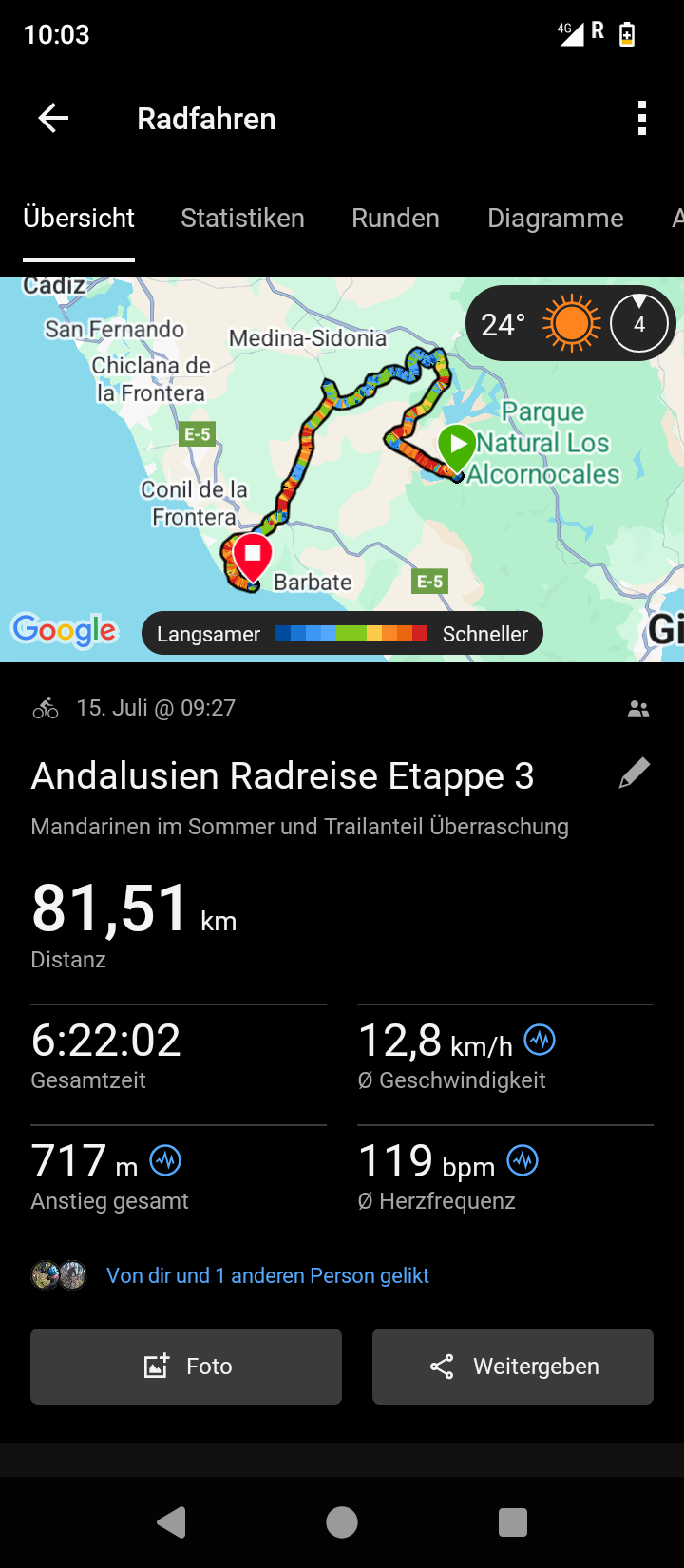This screenshot has height=1568, width=684.
Task: Show info for average speed insight icon
Action: pyautogui.click(x=541, y=1040)
